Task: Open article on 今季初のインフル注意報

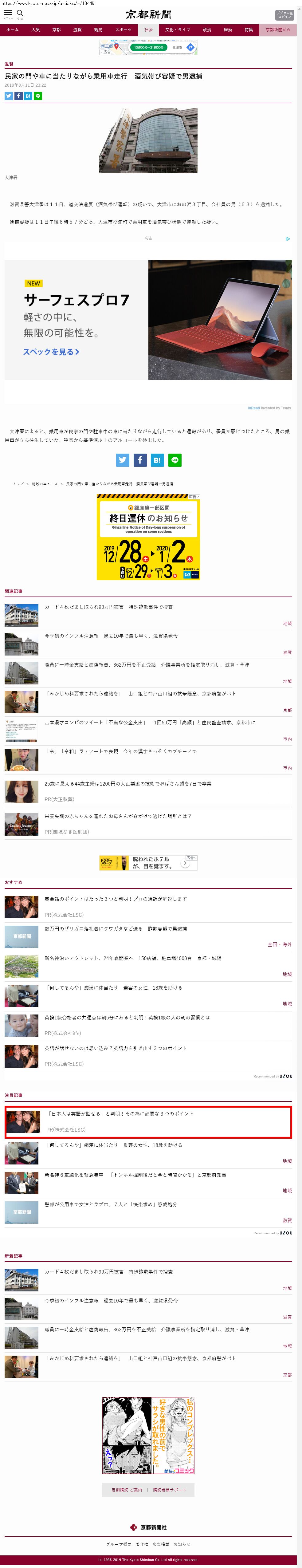Action: pyautogui.click(x=111, y=636)
